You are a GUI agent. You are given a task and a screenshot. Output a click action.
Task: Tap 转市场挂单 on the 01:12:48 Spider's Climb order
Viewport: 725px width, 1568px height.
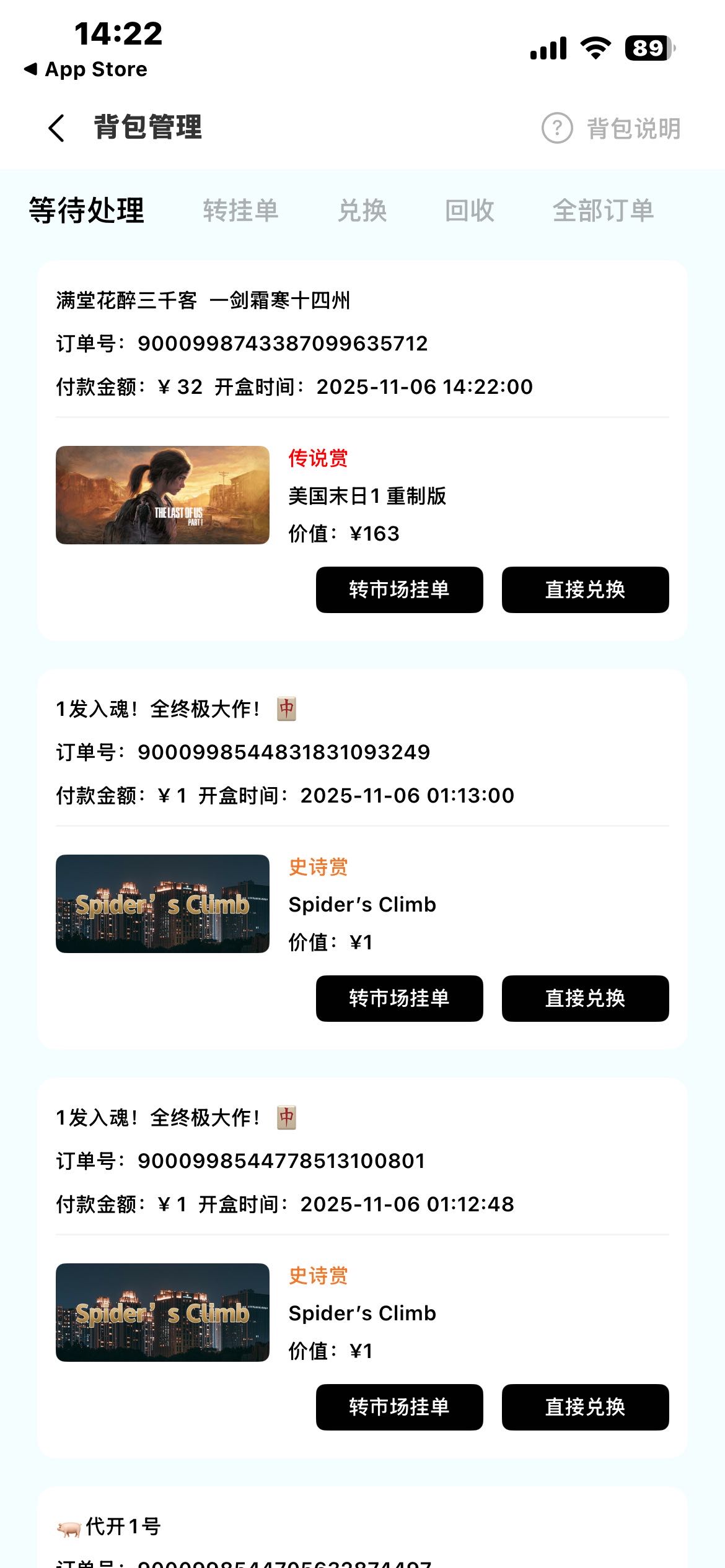(399, 1407)
